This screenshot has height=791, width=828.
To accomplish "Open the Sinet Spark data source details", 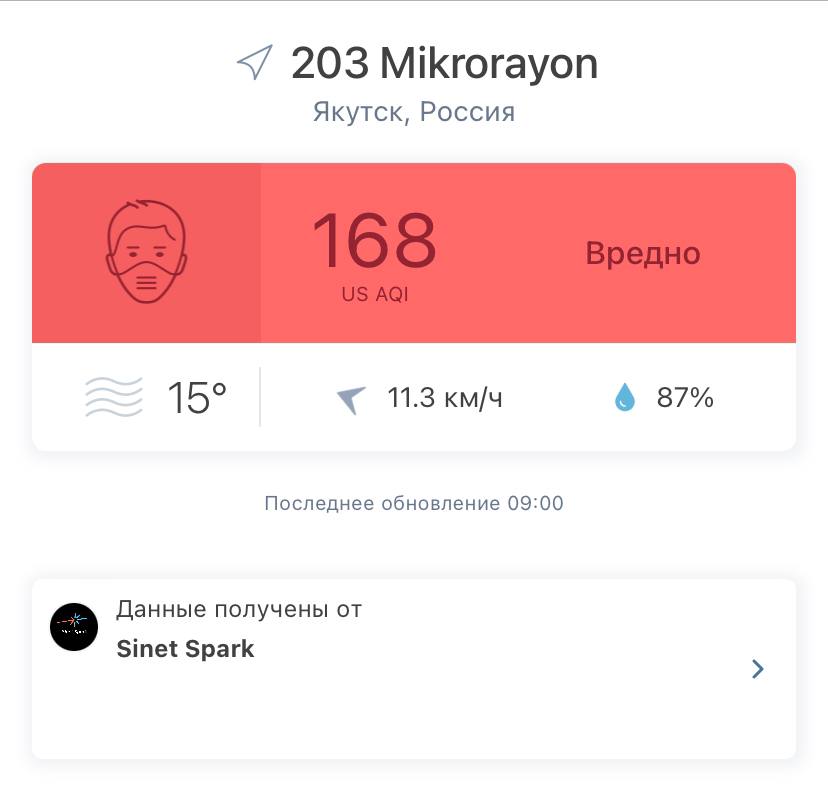I will click(x=413, y=667).
